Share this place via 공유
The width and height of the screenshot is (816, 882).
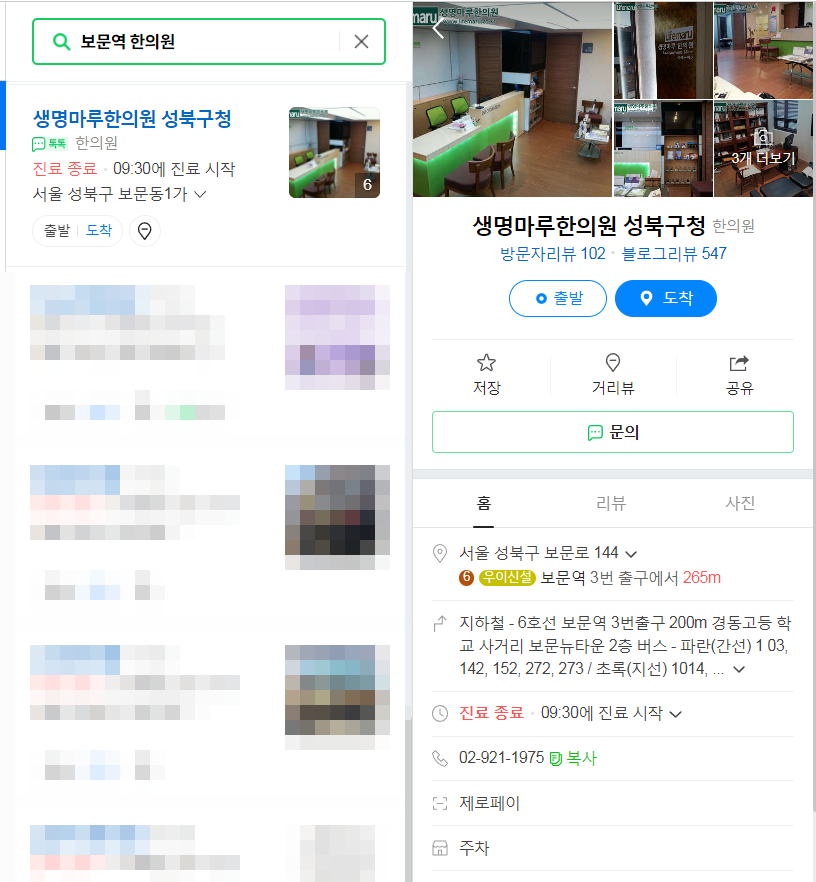(x=739, y=375)
